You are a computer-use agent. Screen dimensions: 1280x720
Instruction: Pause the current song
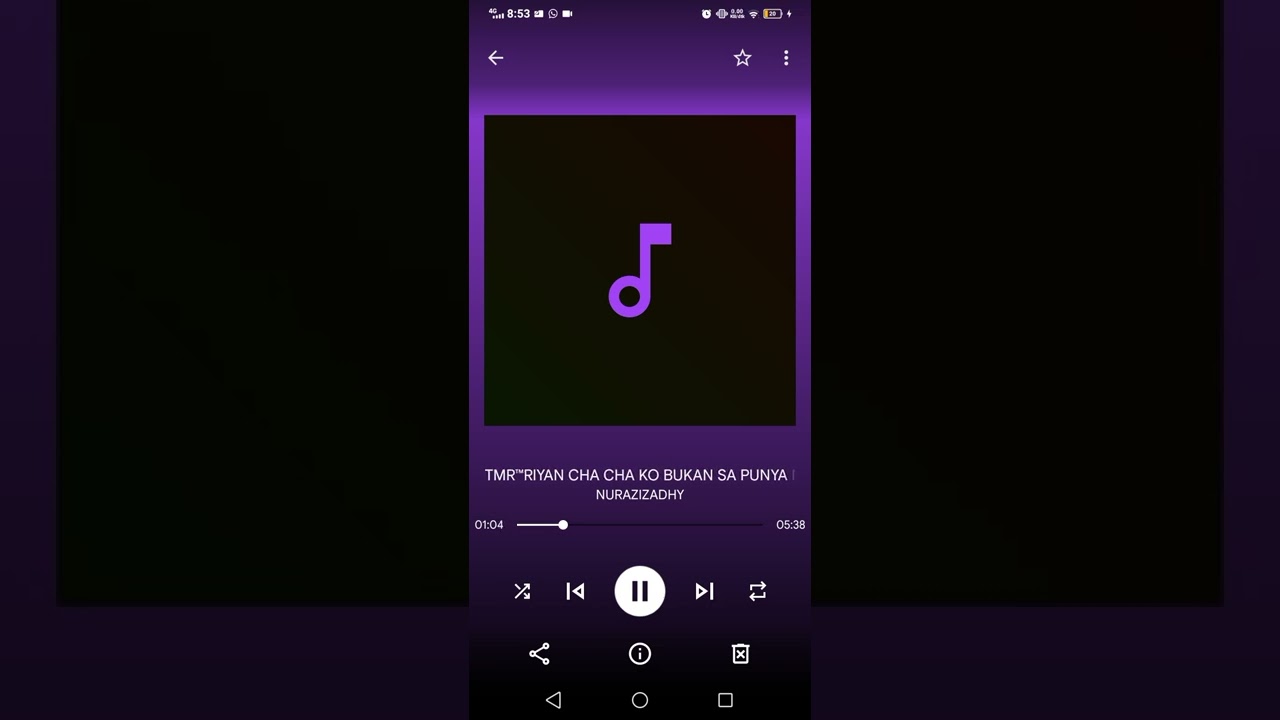pyautogui.click(x=640, y=592)
